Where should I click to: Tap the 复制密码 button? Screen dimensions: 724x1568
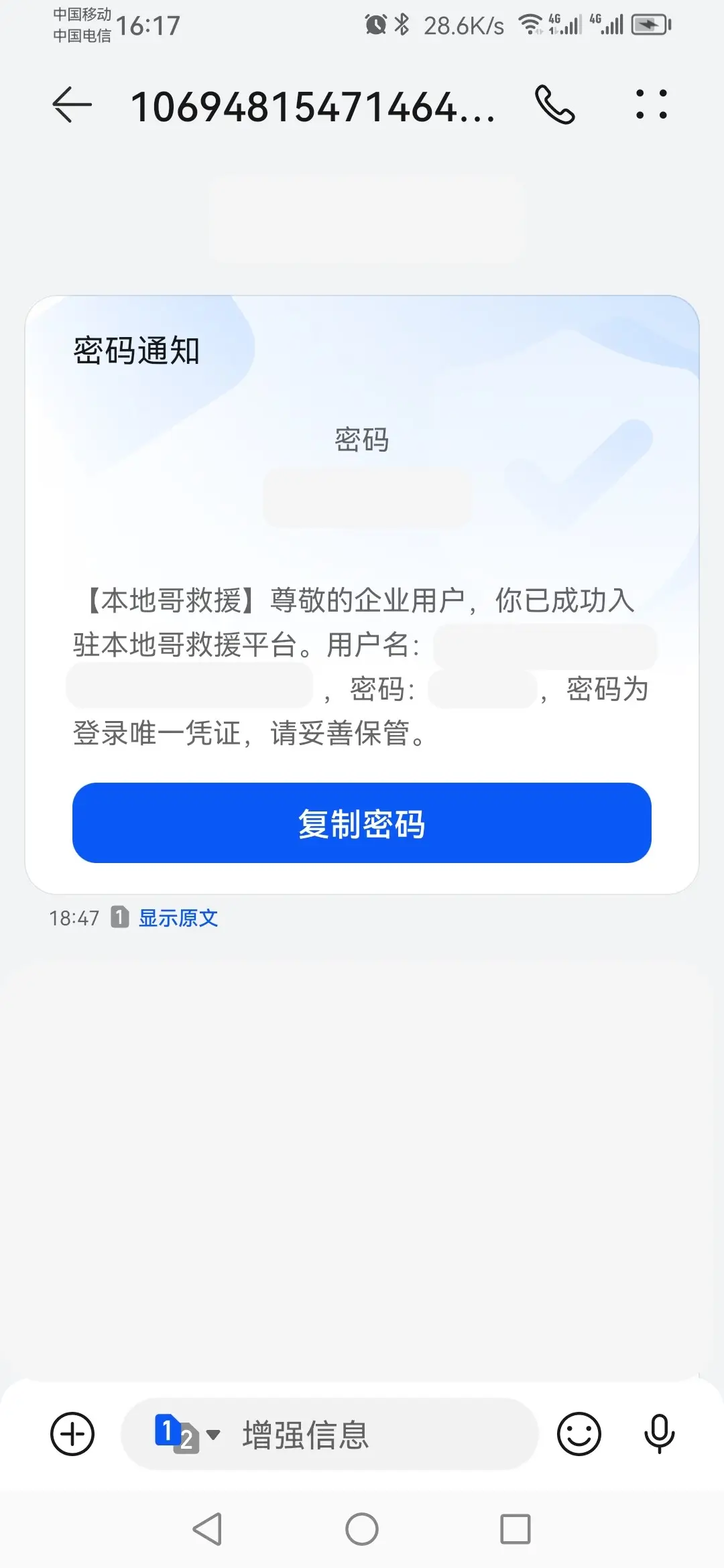[362, 823]
